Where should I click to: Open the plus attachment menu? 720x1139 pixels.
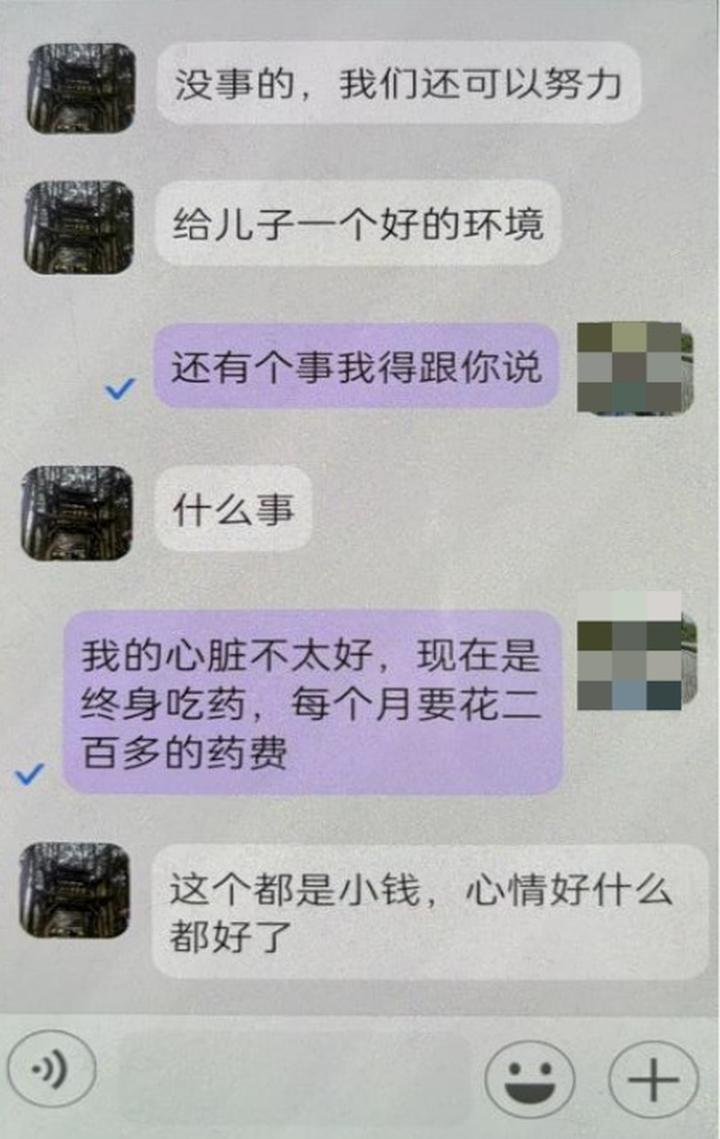click(x=653, y=1080)
